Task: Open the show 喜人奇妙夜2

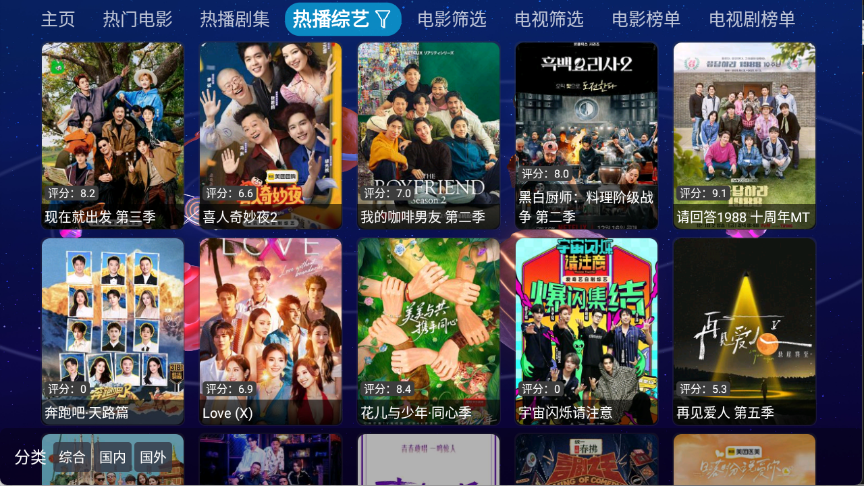Action: pos(271,135)
